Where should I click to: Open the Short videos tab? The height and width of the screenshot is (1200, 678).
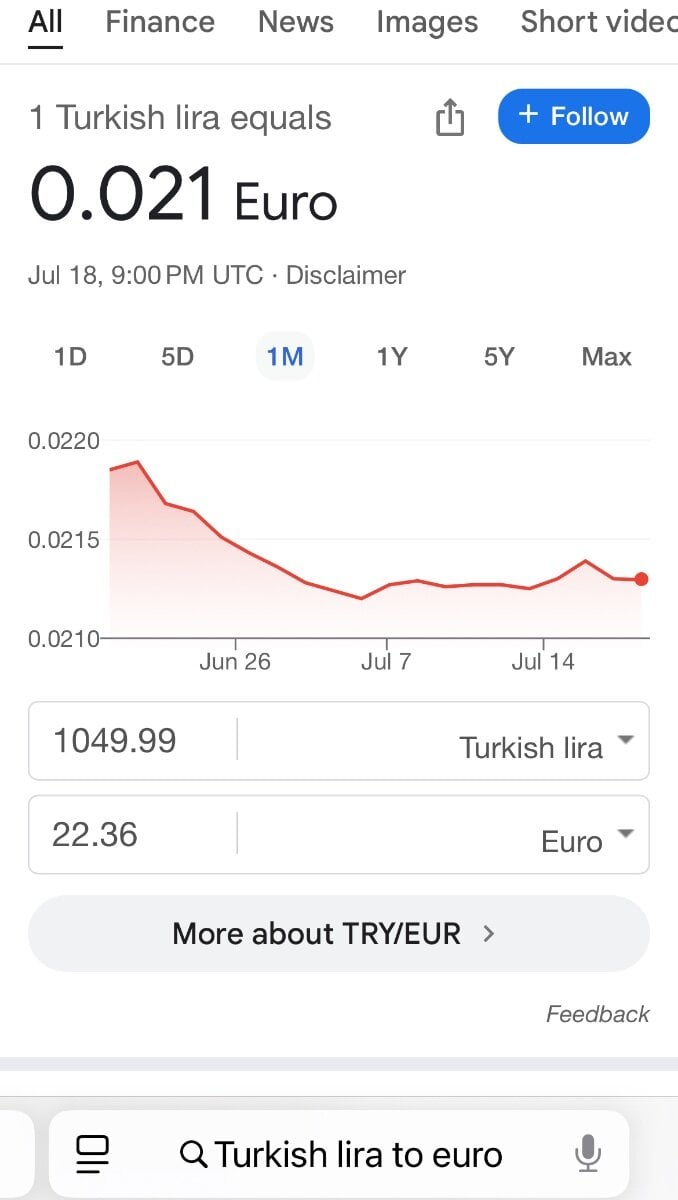point(599,22)
